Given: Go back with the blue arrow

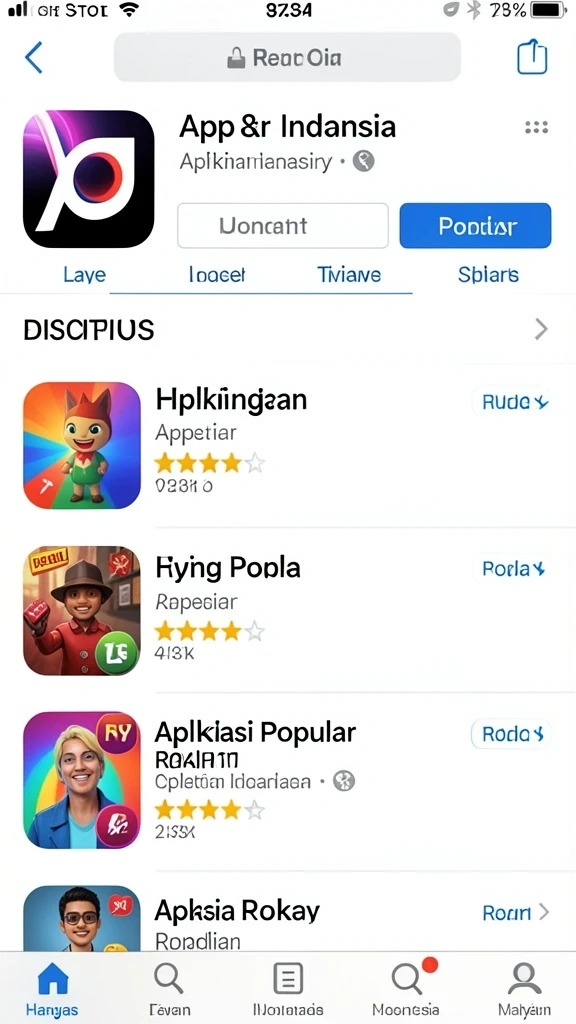Looking at the screenshot, I should click(x=34, y=57).
